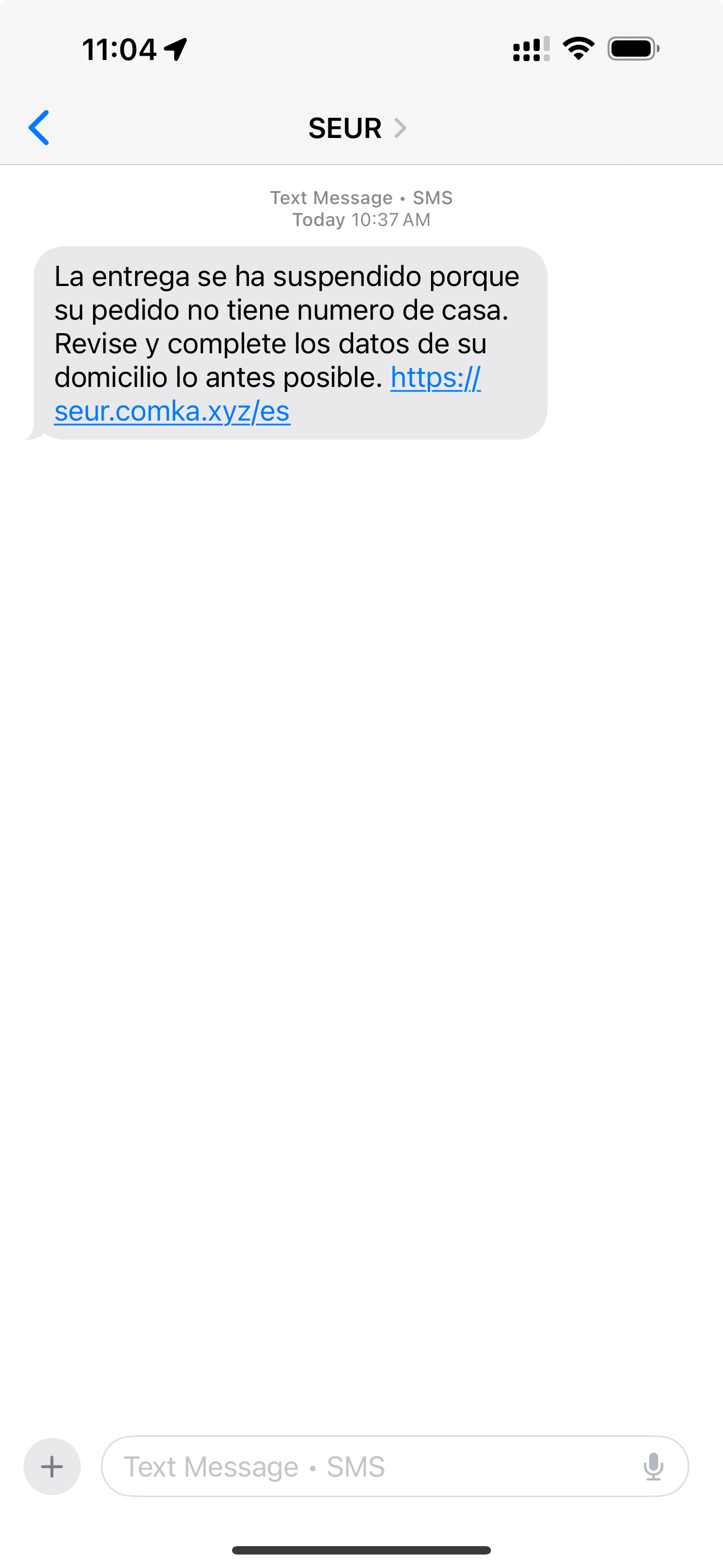Open SEUR contact details
The image size is (723, 1568).
click(x=356, y=128)
